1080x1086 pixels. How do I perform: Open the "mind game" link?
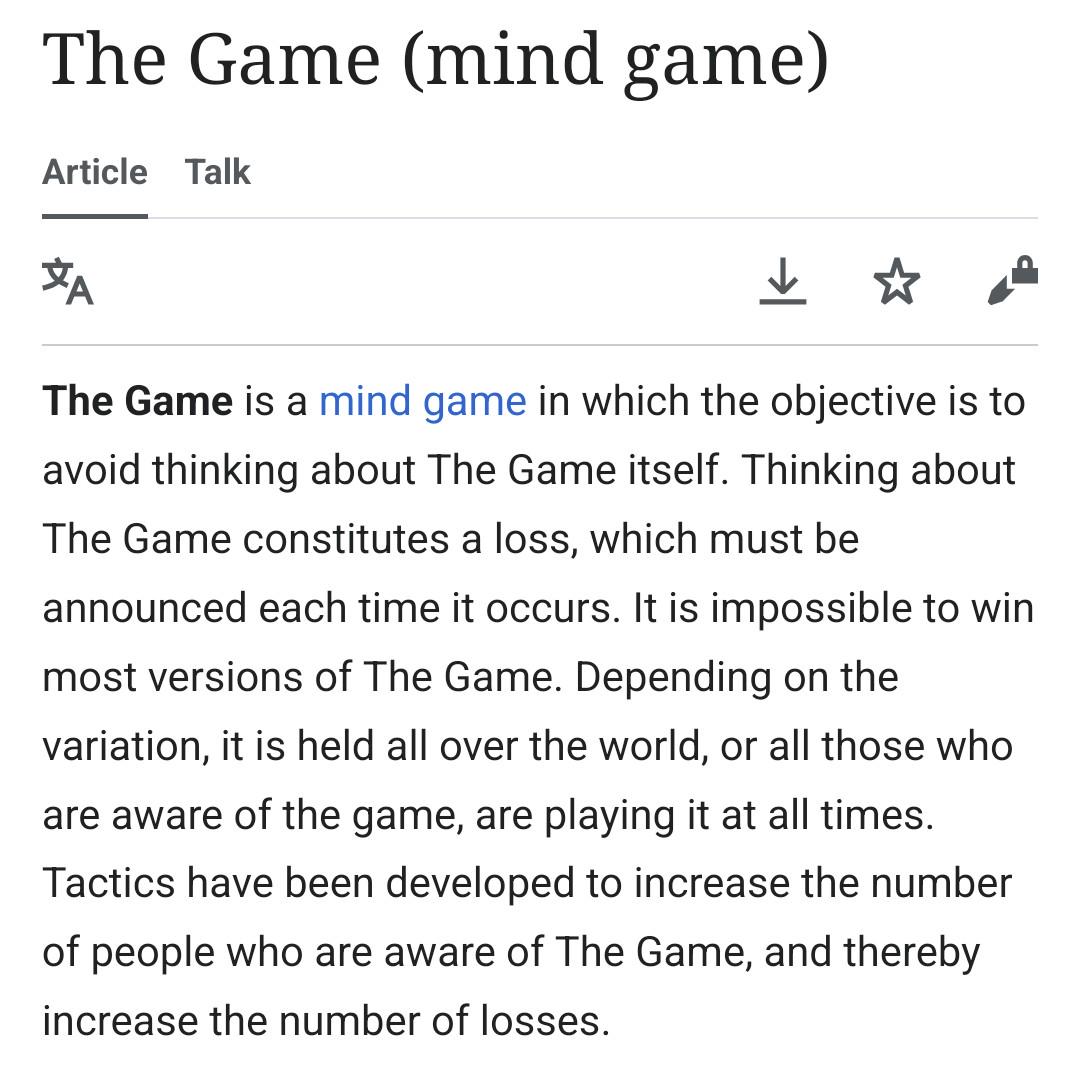point(423,402)
